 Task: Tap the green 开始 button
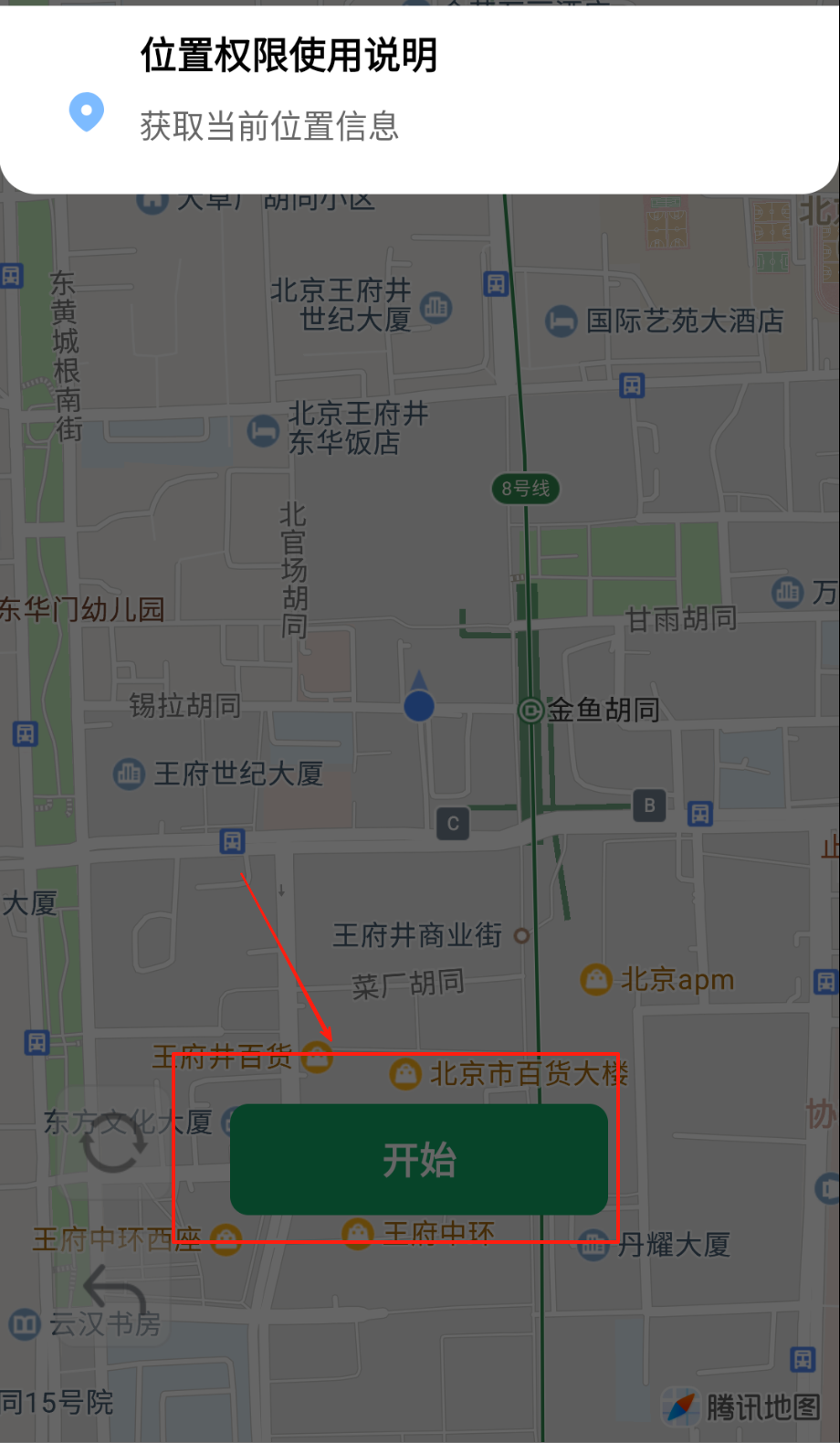pos(419,1159)
